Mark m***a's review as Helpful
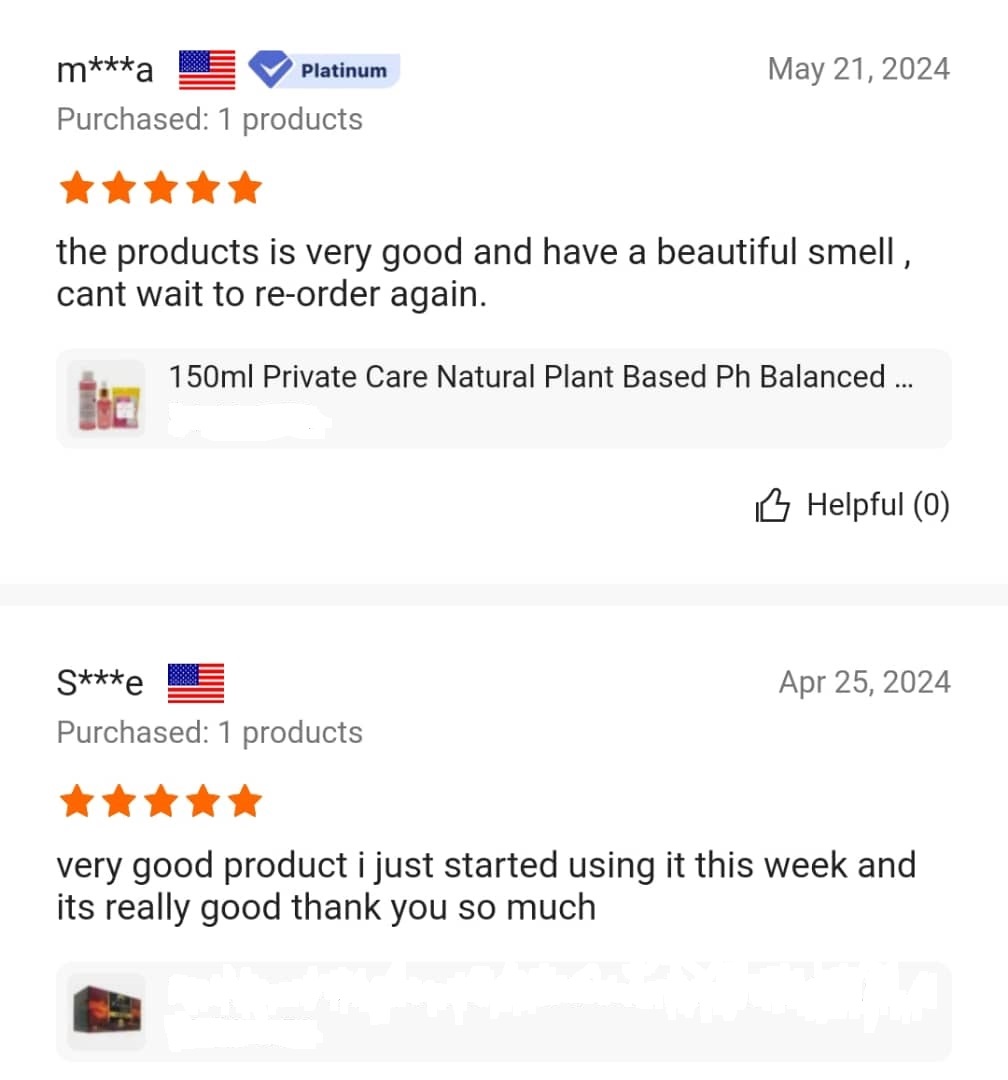The image size is (1008, 1080). click(x=851, y=506)
